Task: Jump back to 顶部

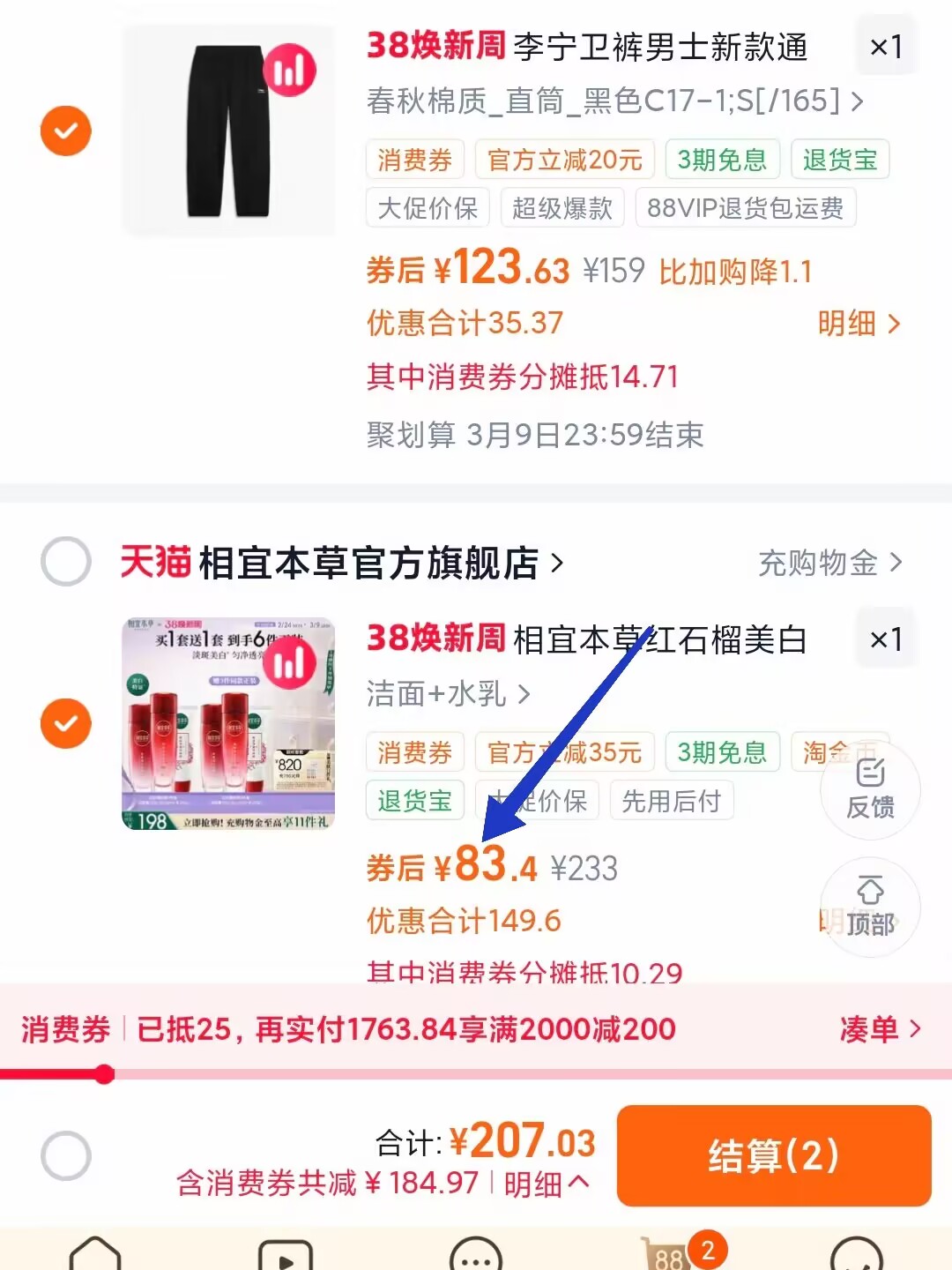Action: (x=870, y=907)
